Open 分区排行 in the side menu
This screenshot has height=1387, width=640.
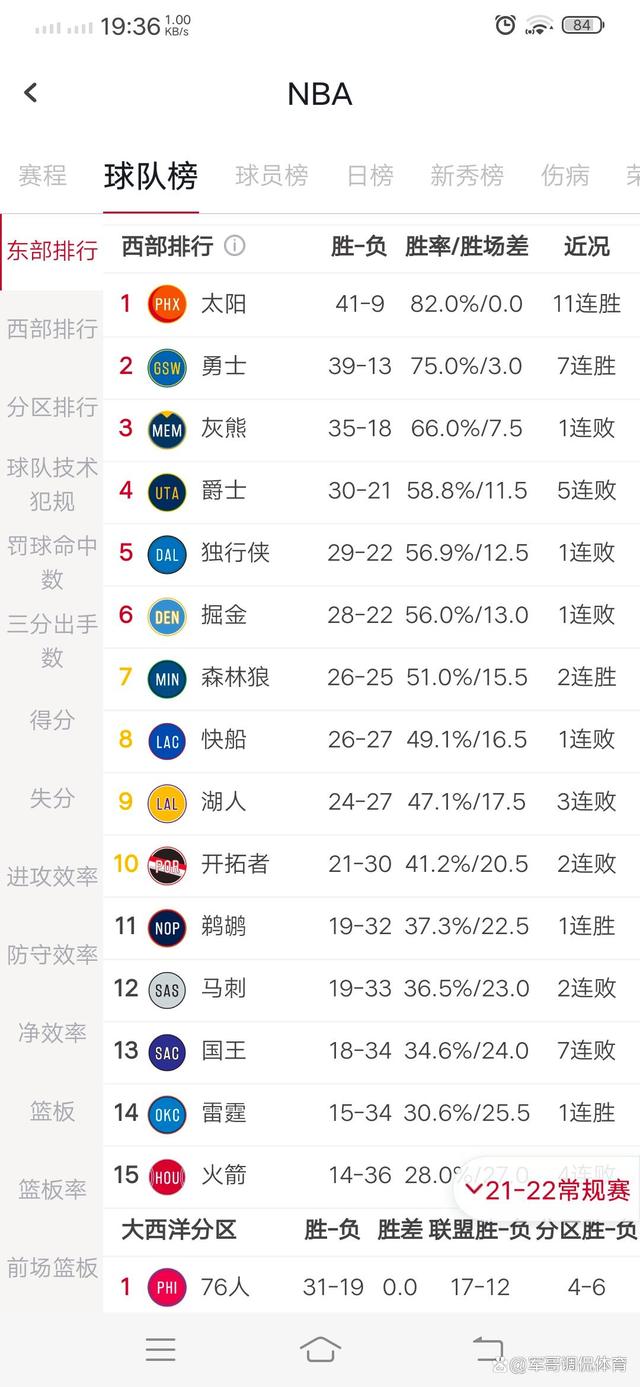point(52,407)
